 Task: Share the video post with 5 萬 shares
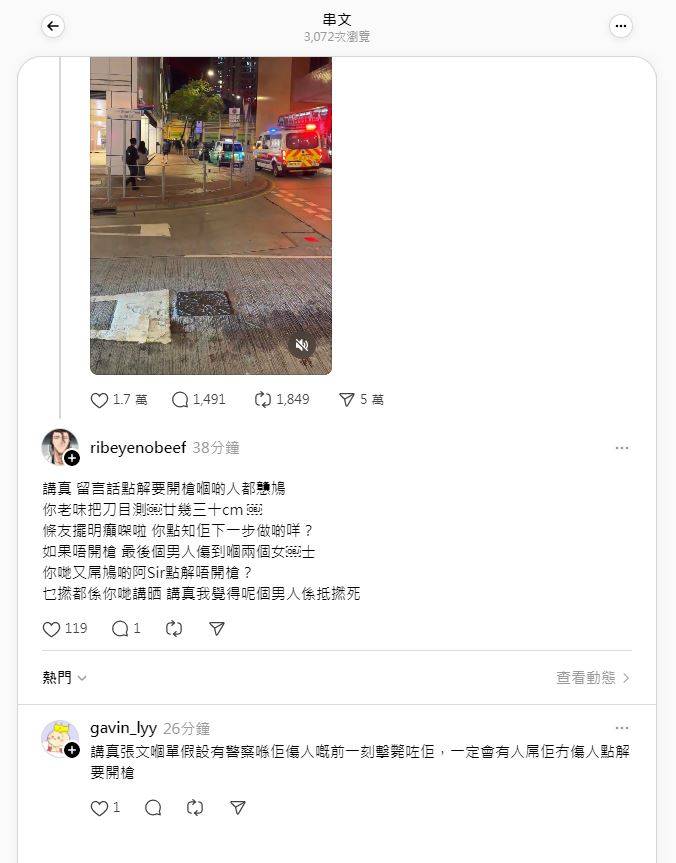point(347,399)
